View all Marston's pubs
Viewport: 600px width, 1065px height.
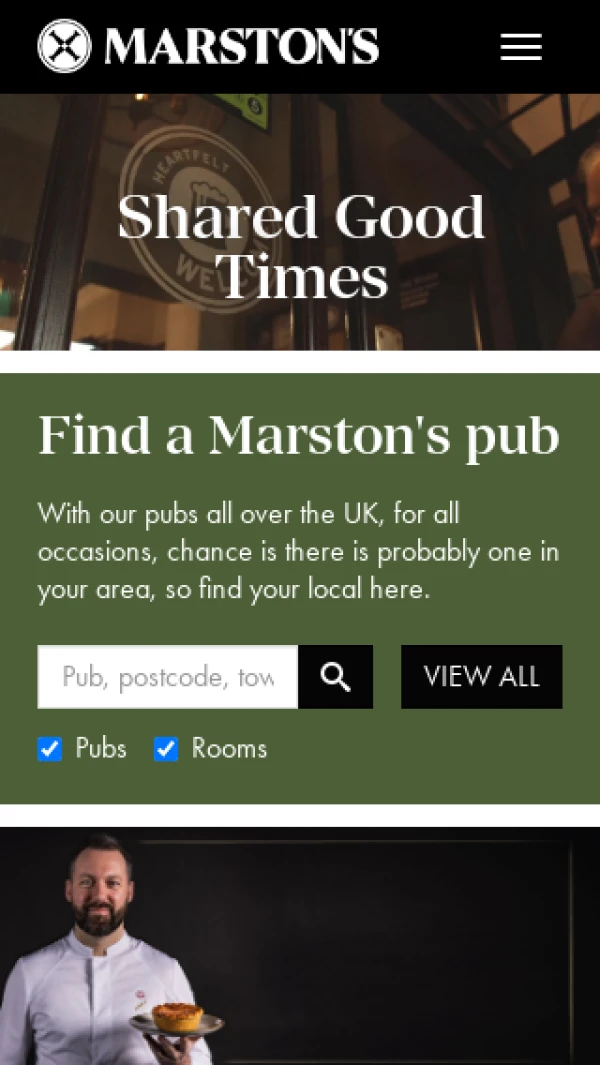(x=481, y=677)
